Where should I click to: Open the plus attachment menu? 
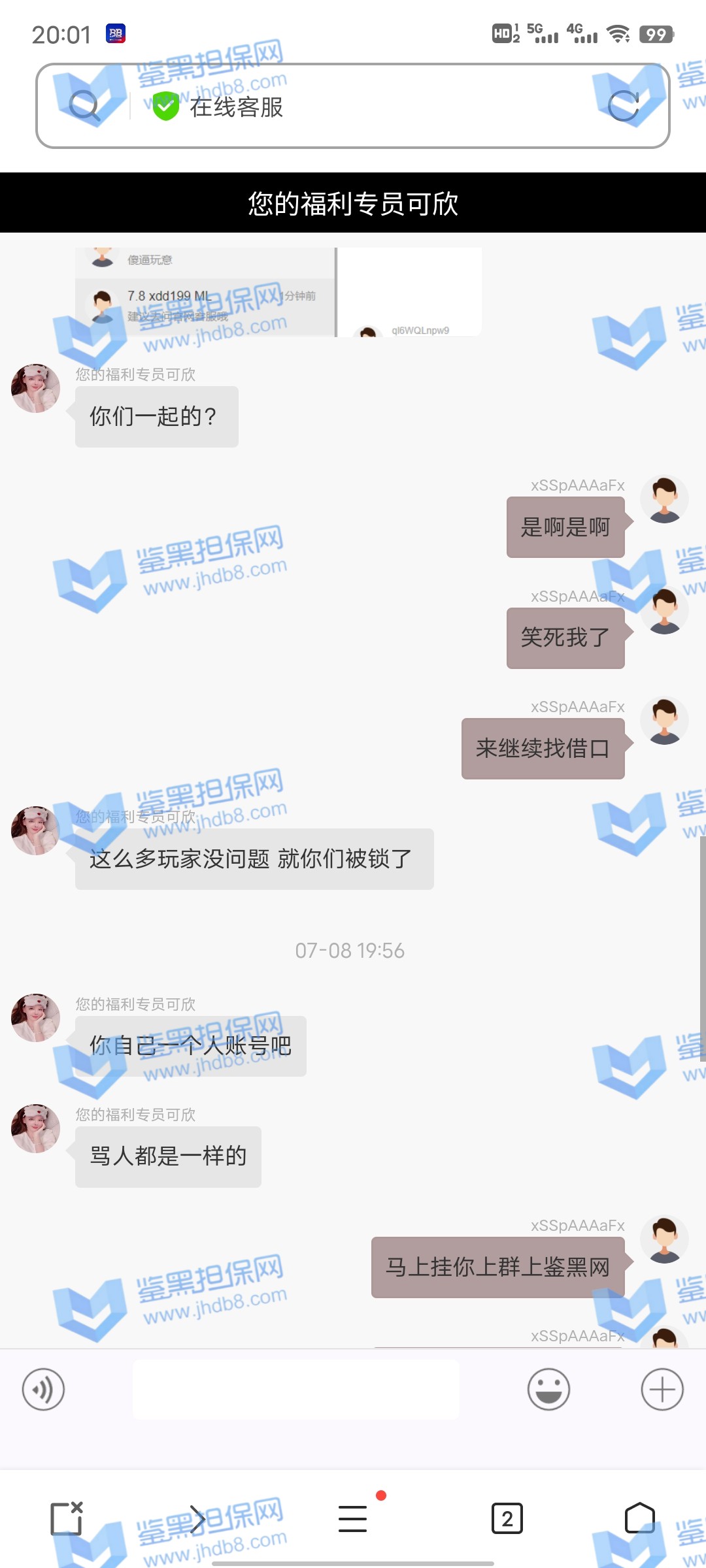pyautogui.click(x=662, y=1390)
